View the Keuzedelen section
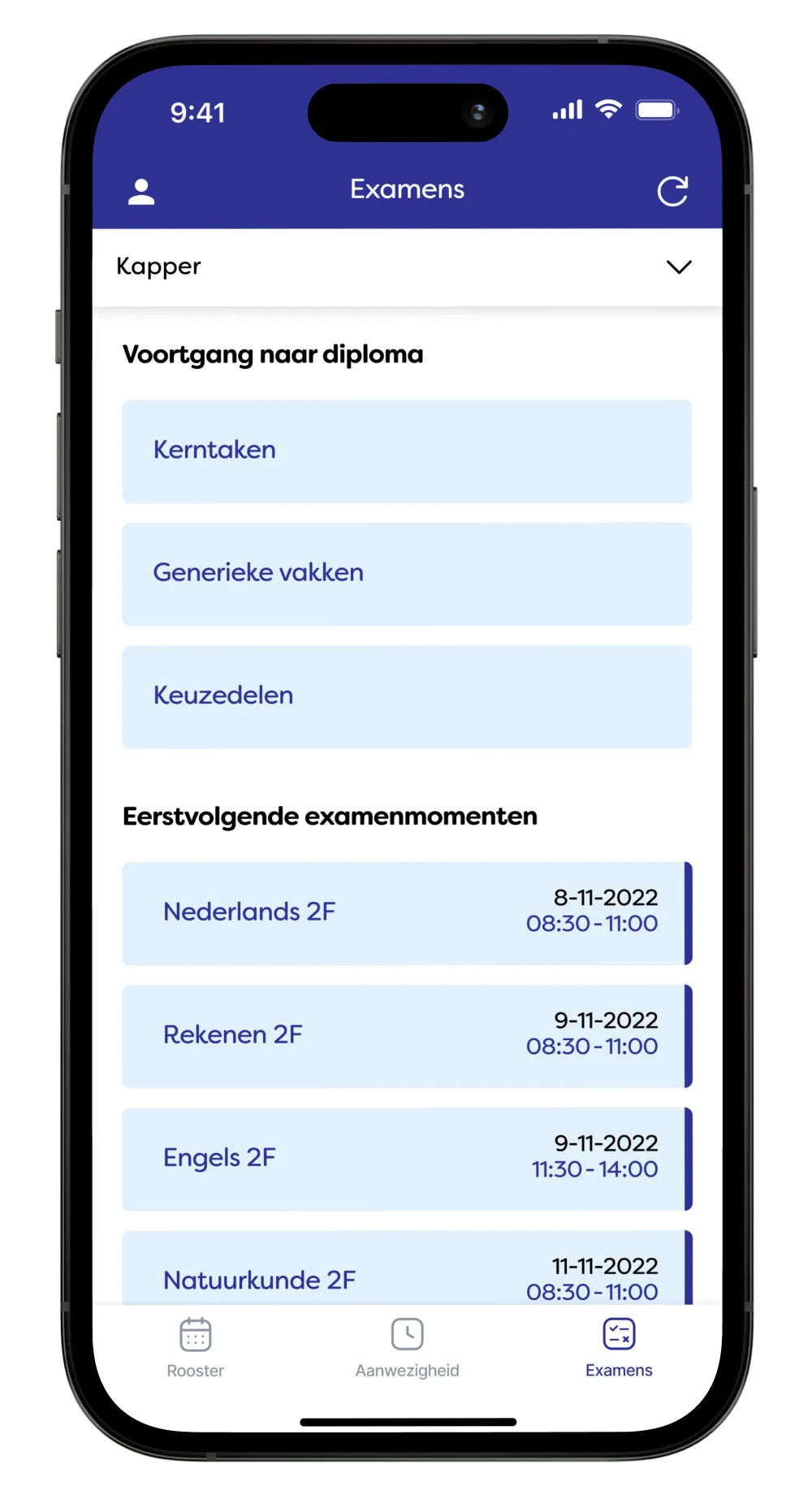 tap(407, 696)
